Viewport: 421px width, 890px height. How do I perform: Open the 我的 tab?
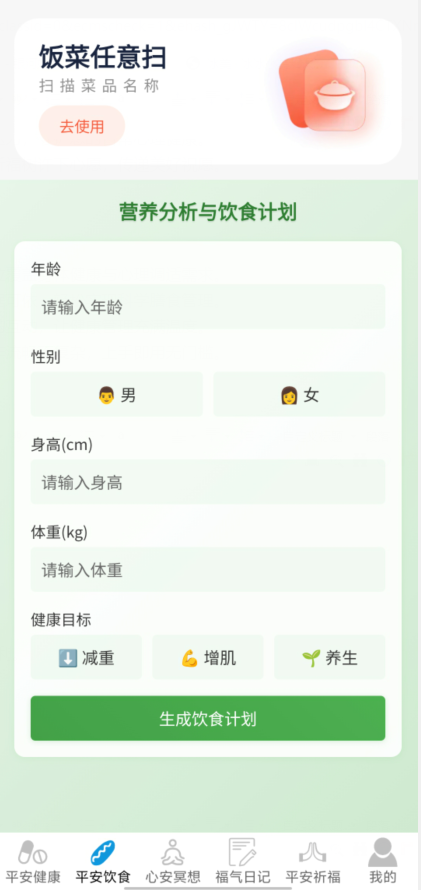(382, 861)
